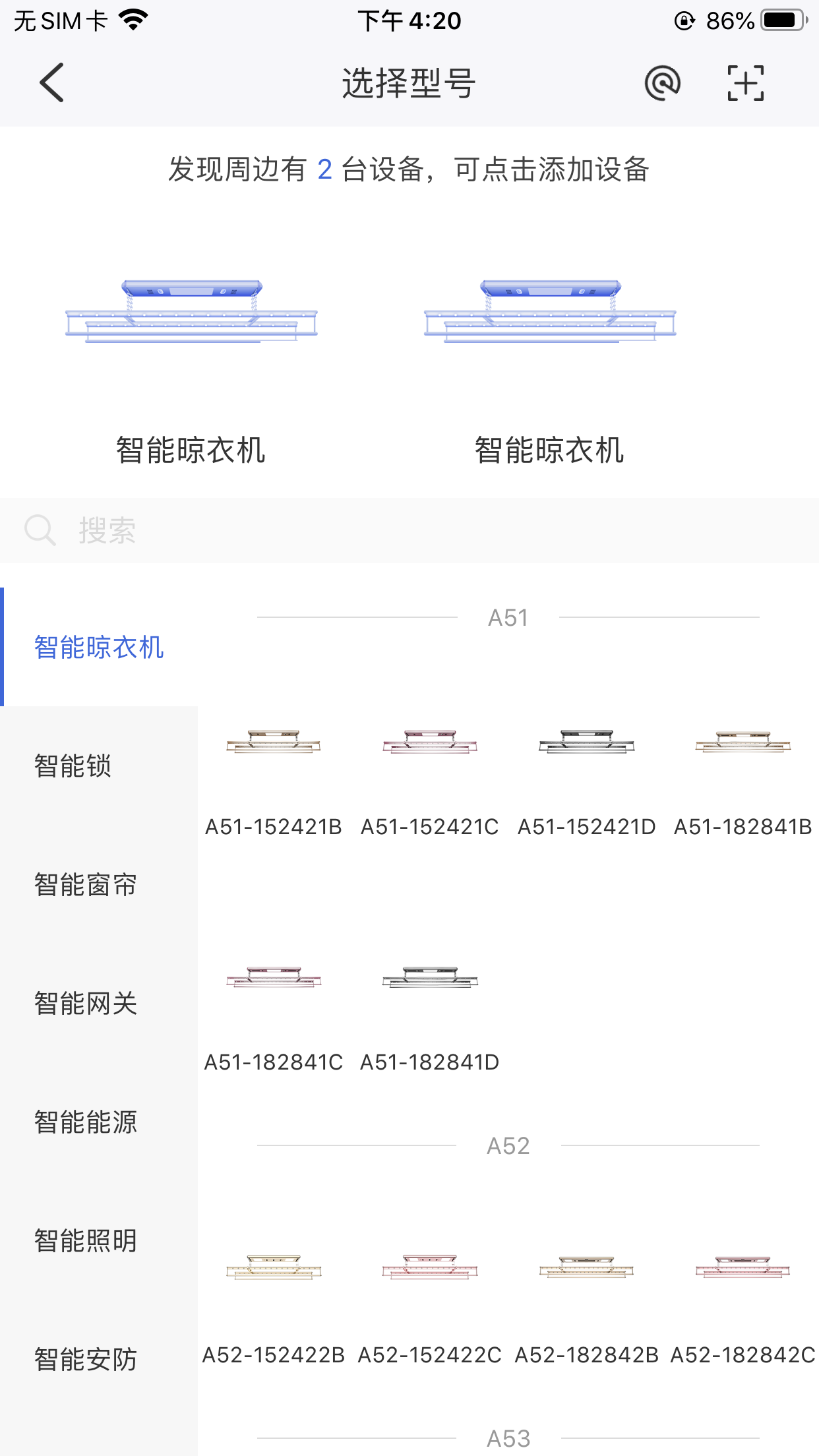Image resolution: width=819 pixels, height=1456 pixels.
Task: Open the QR scan icon
Action: coord(745,83)
